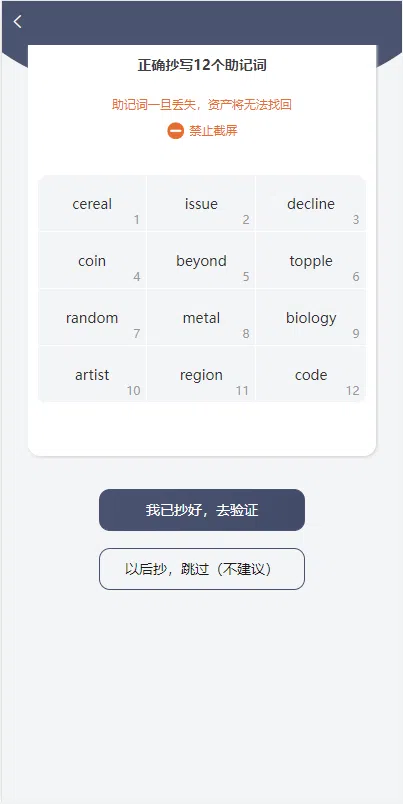Select 以后抄，跳过（不建议）to skip backup

(x=202, y=569)
